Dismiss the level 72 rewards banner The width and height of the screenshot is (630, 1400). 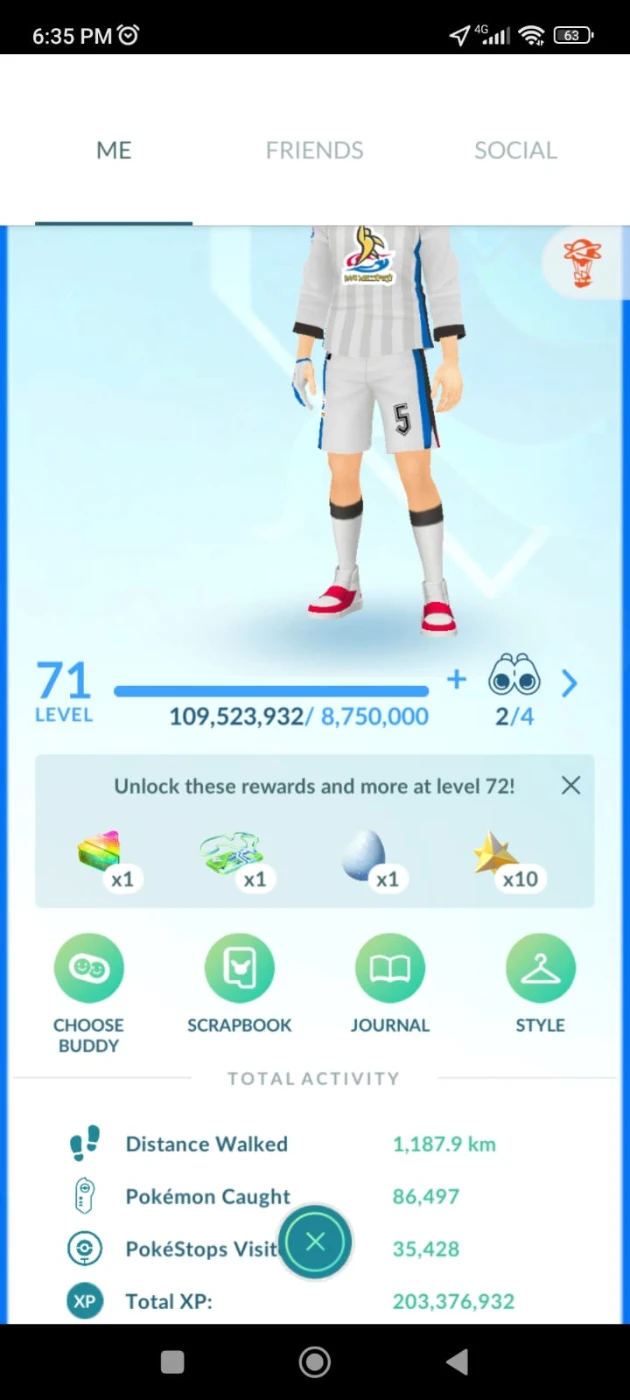click(570, 786)
